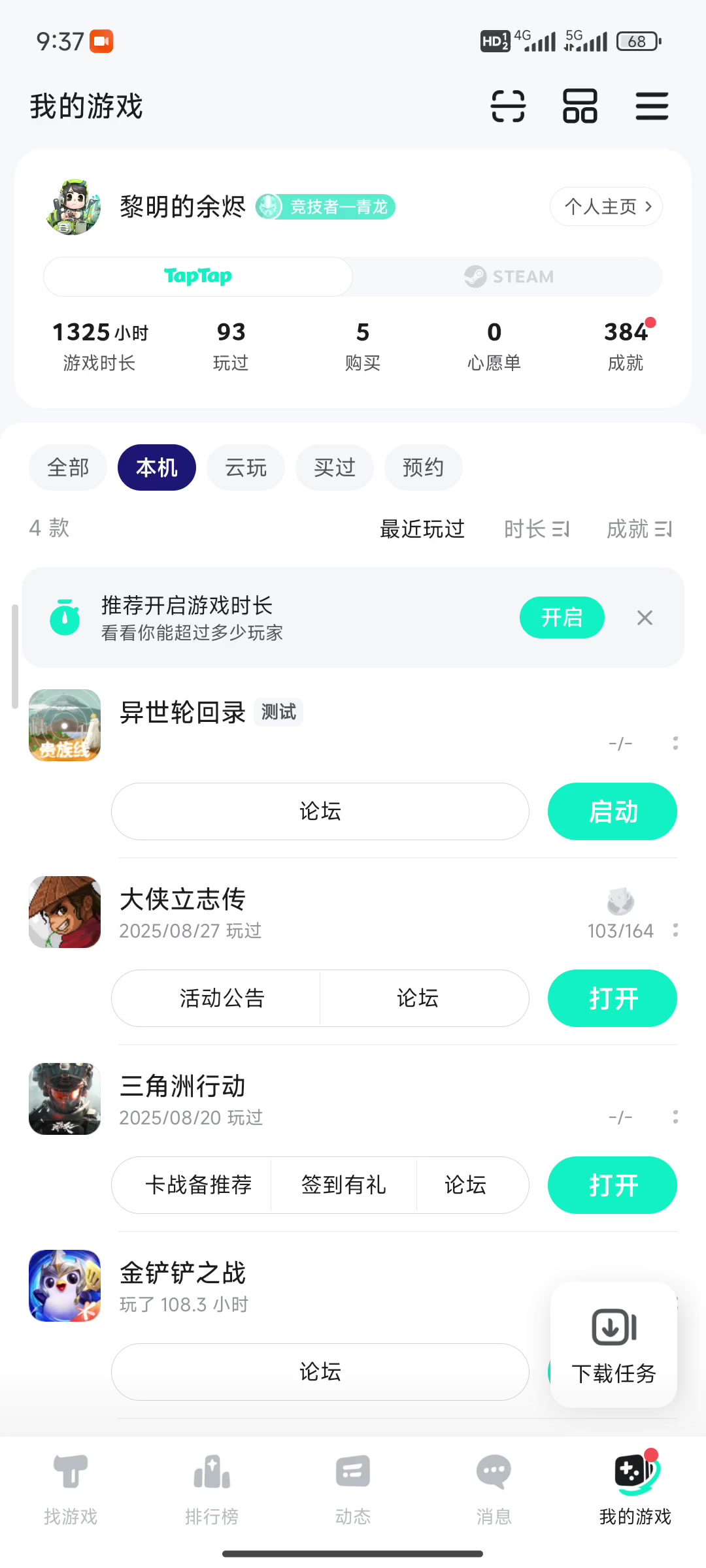Open 个人主页 profile page
Image resolution: width=706 pixels, height=1568 pixels.
click(x=606, y=206)
